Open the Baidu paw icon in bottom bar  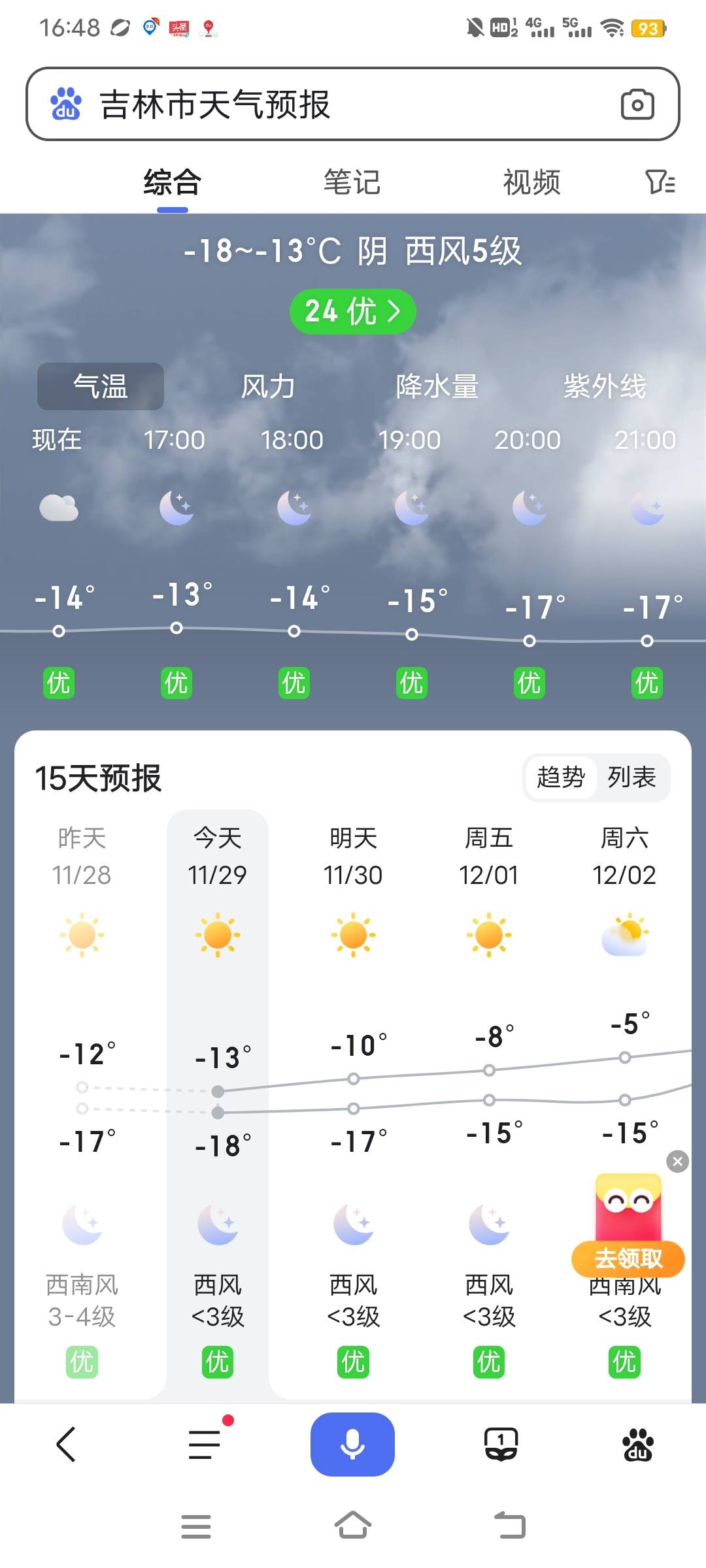click(637, 1445)
